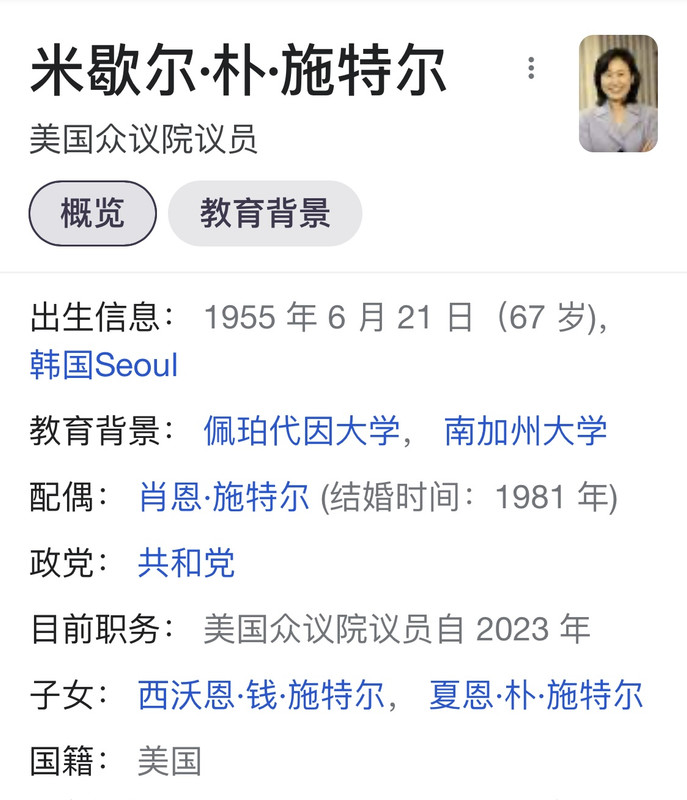Select the 概览 chip
Image resolution: width=687 pixels, height=800 pixels.
click(93, 213)
